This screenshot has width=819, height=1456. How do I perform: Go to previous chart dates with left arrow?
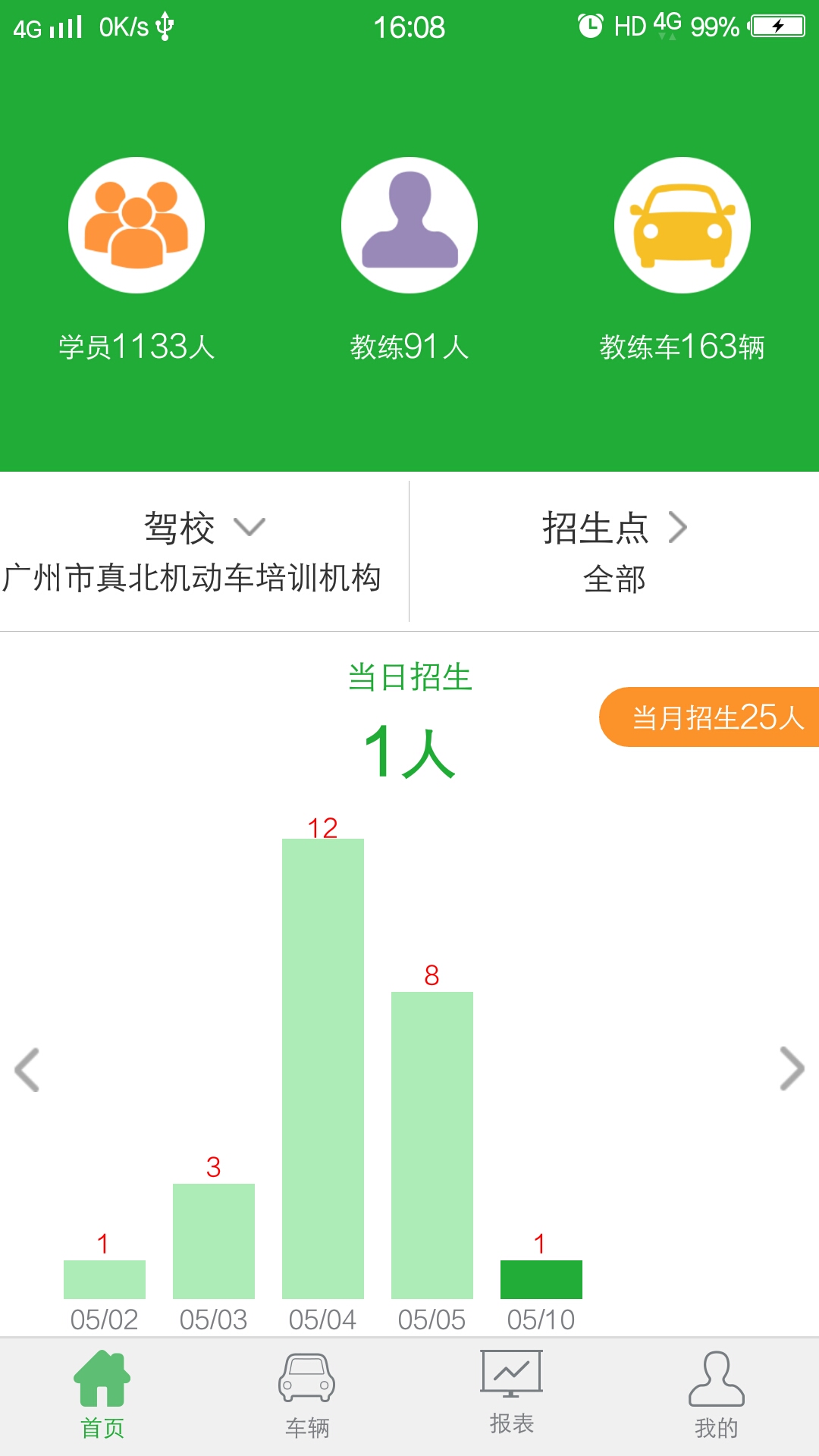(x=27, y=1069)
